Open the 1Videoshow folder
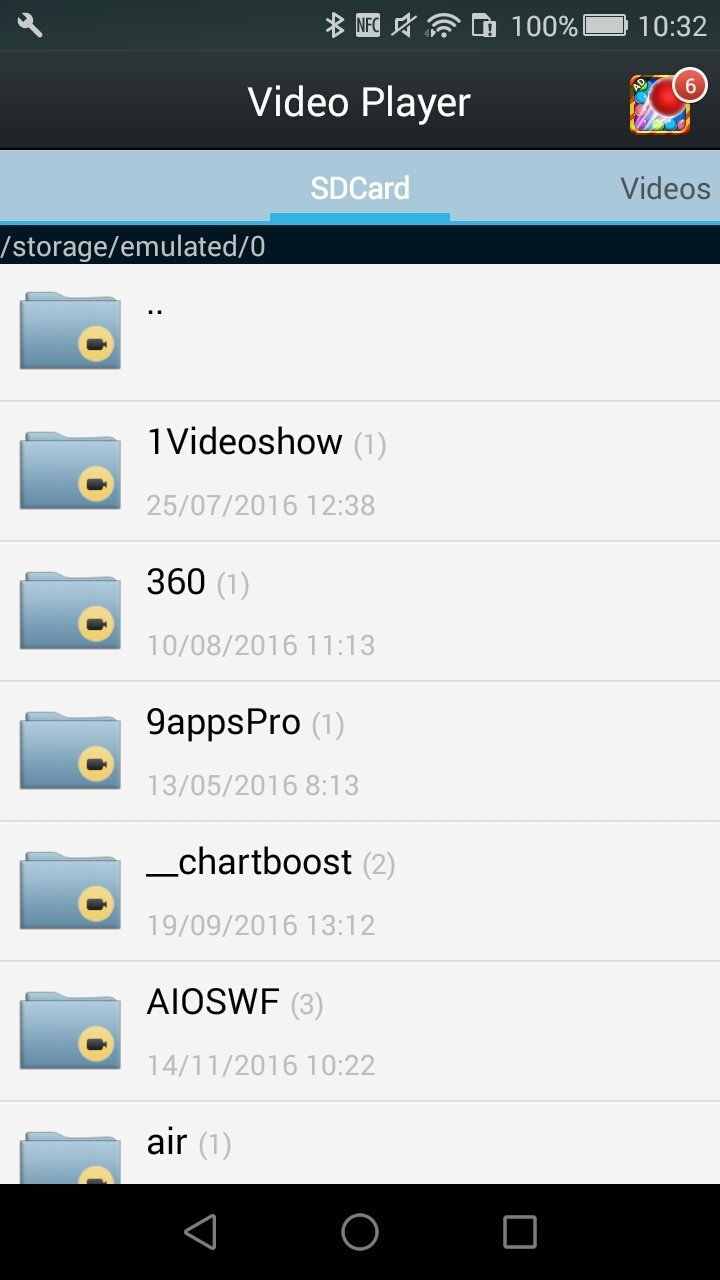The height and width of the screenshot is (1280, 720). pyautogui.click(x=360, y=472)
